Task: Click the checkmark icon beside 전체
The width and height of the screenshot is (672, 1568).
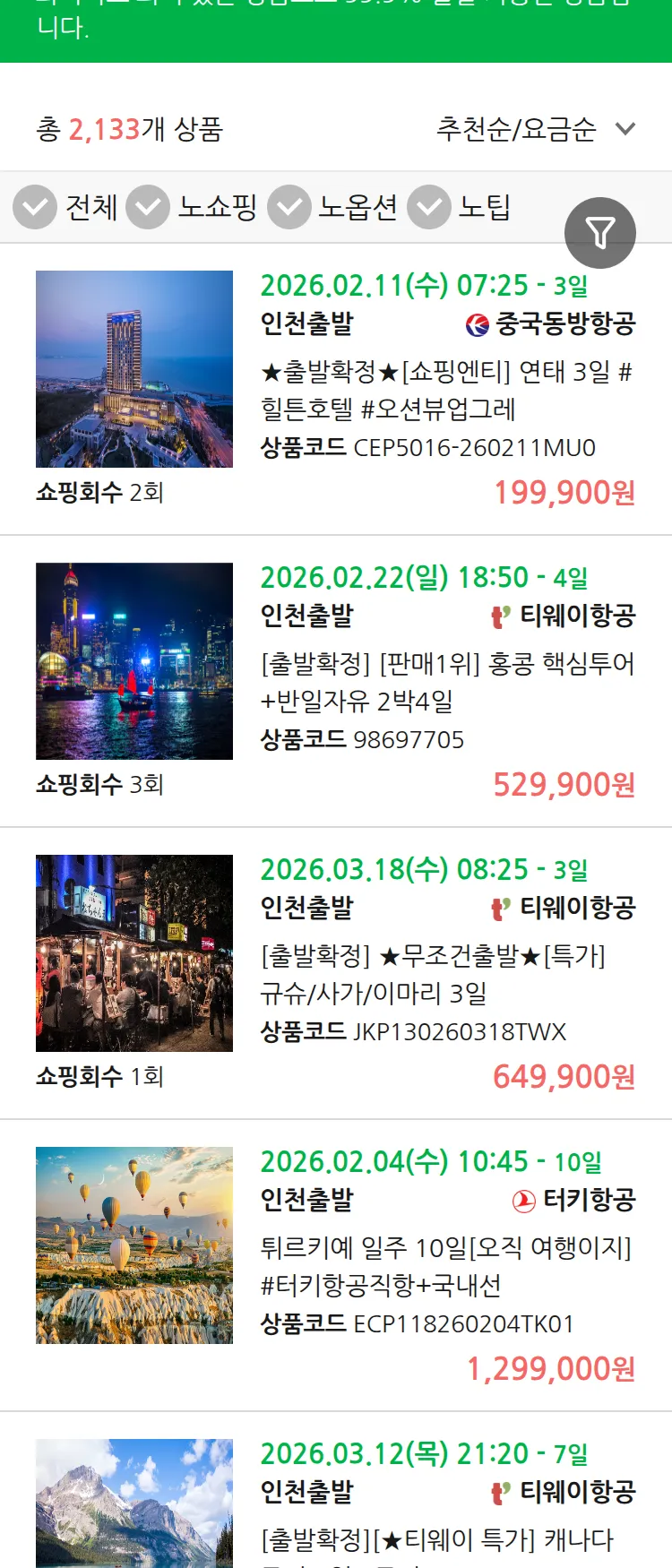Action: (34, 207)
